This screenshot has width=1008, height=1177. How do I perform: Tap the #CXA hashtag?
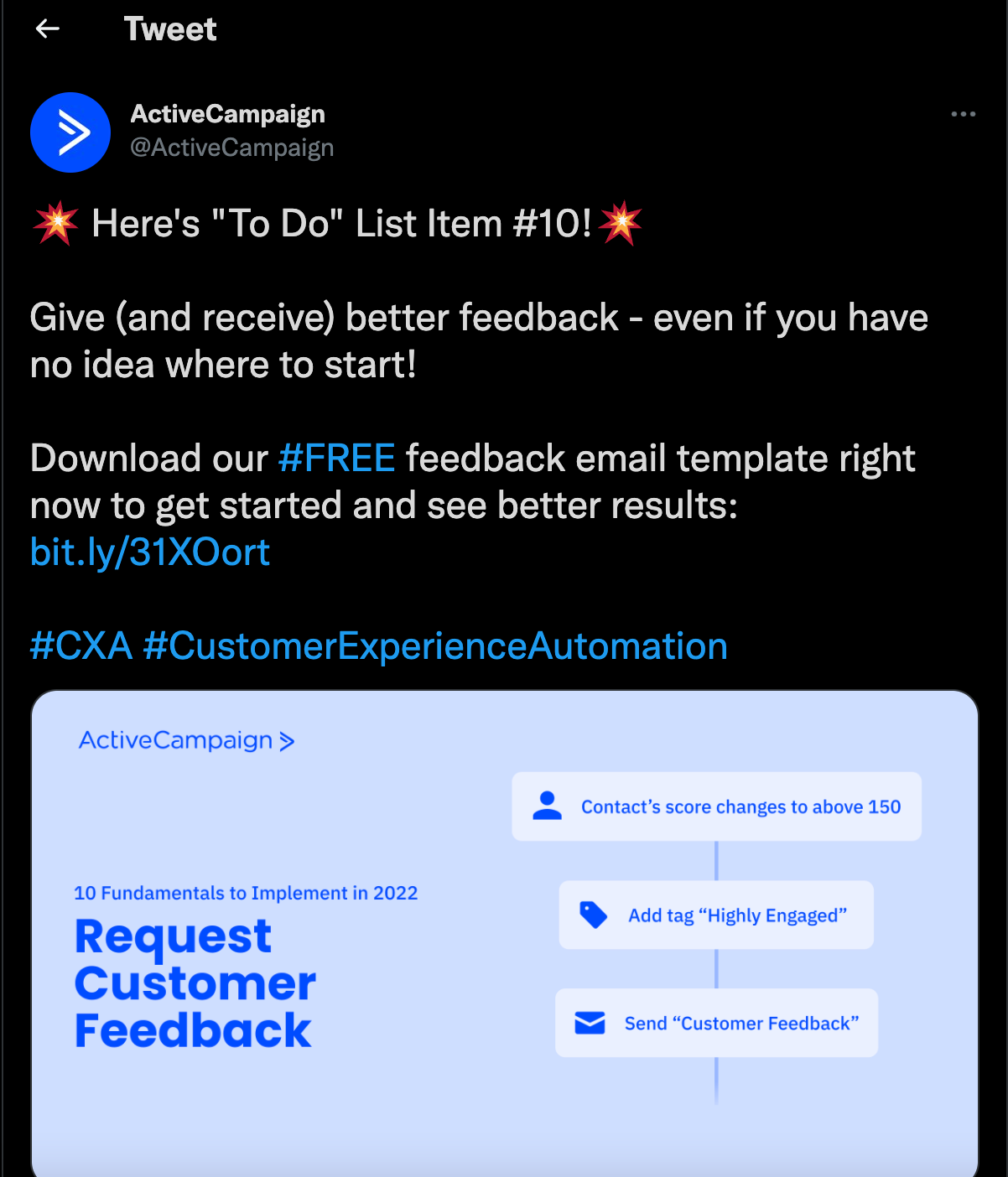coord(81,646)
